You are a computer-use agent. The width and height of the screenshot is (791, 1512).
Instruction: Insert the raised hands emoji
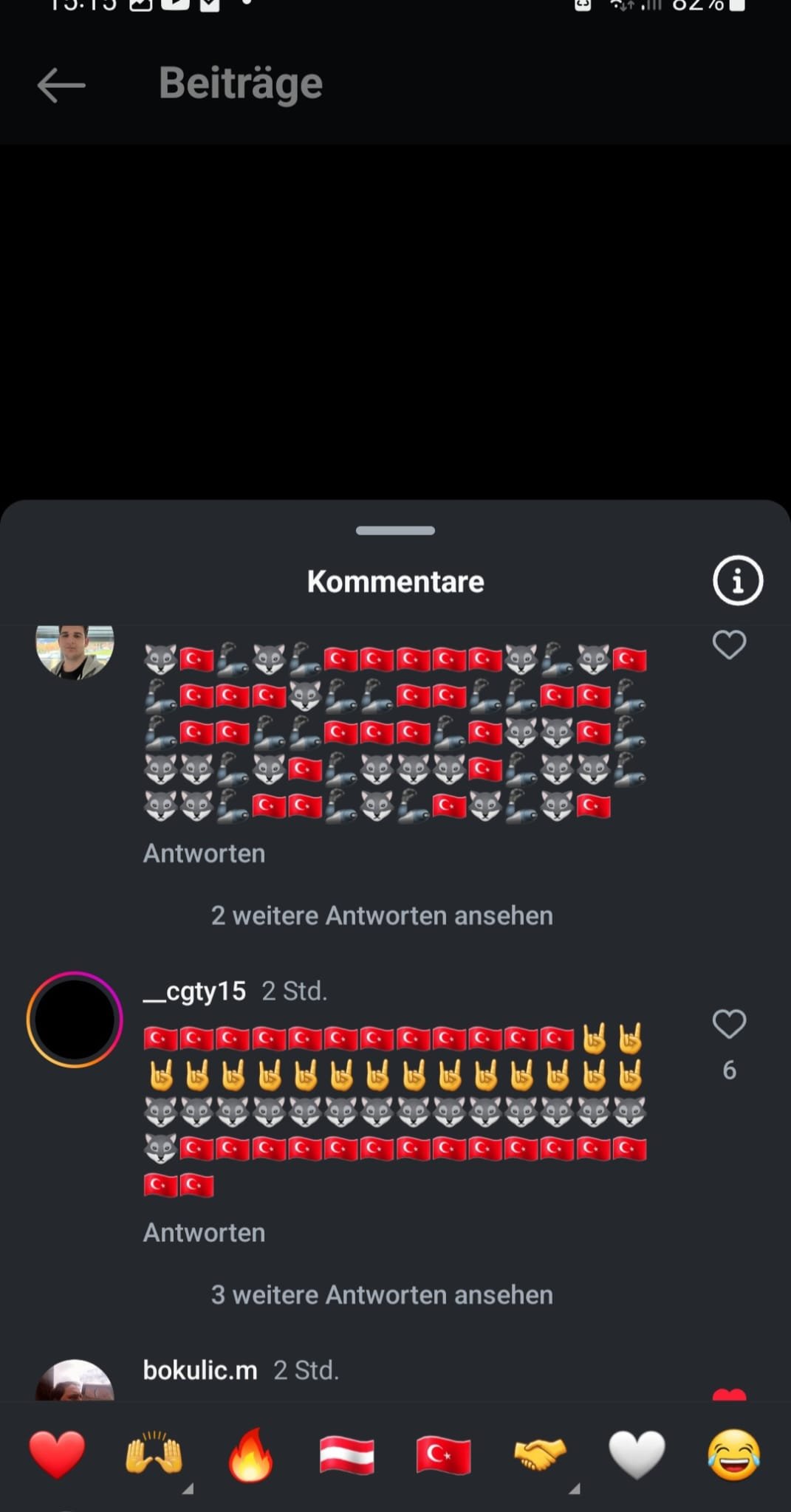(x=154, y=1454)
